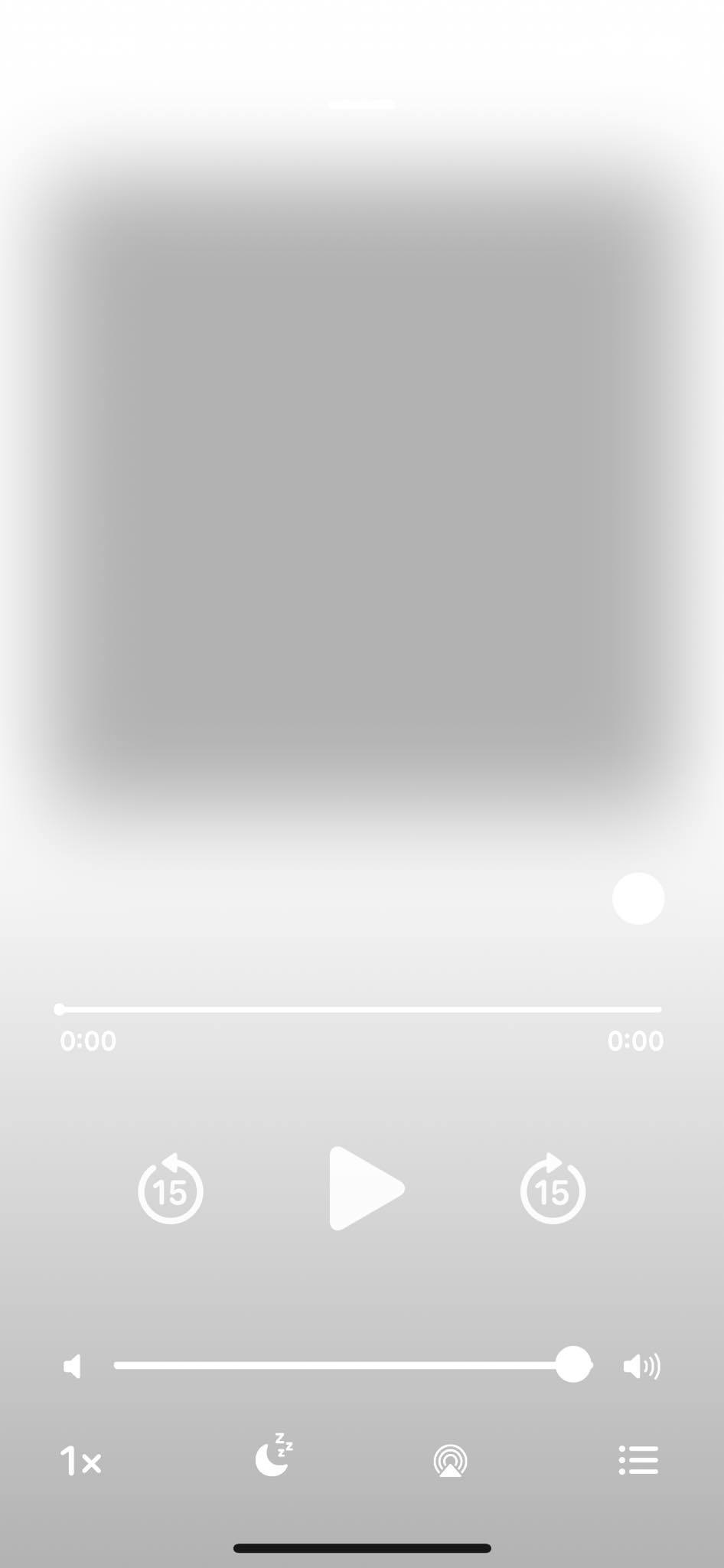Open the episode queue list
Screen dimensions: 724x1568
[638, 1460]
